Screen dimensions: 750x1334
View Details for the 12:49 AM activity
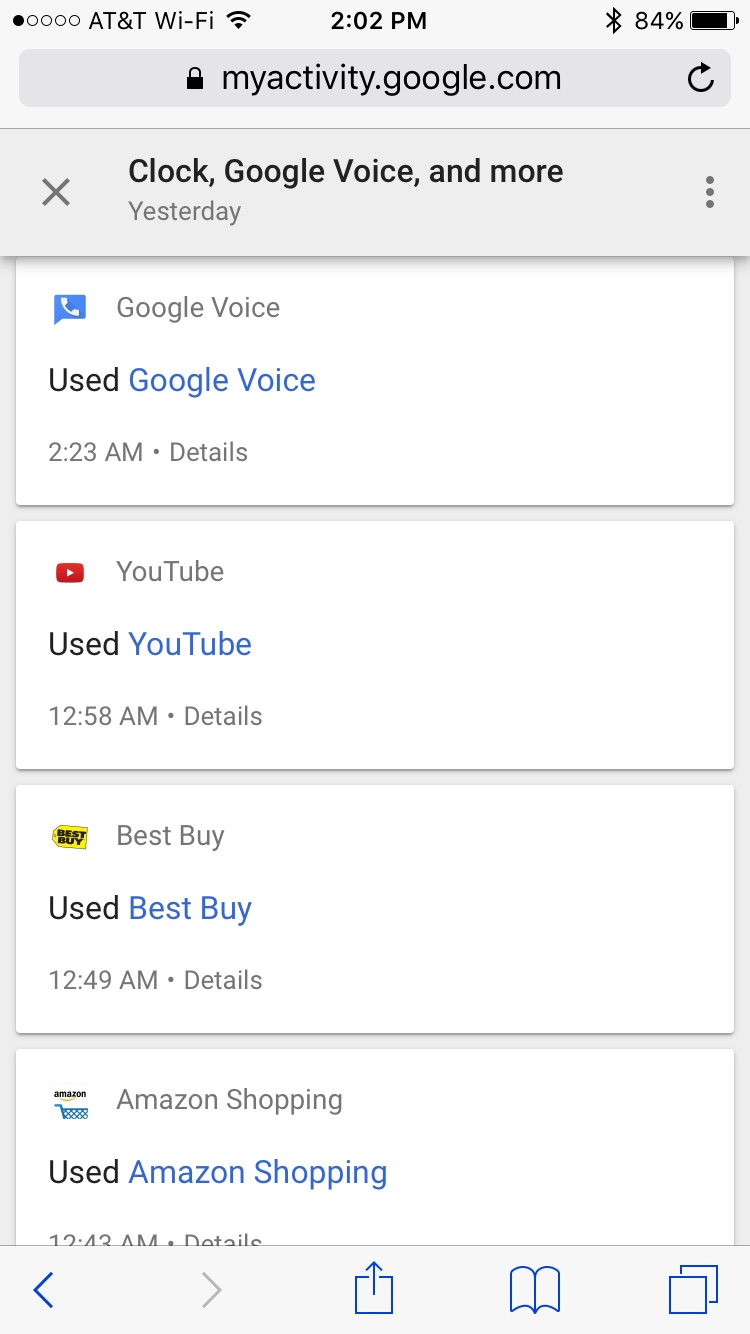(x=223, y=980)
